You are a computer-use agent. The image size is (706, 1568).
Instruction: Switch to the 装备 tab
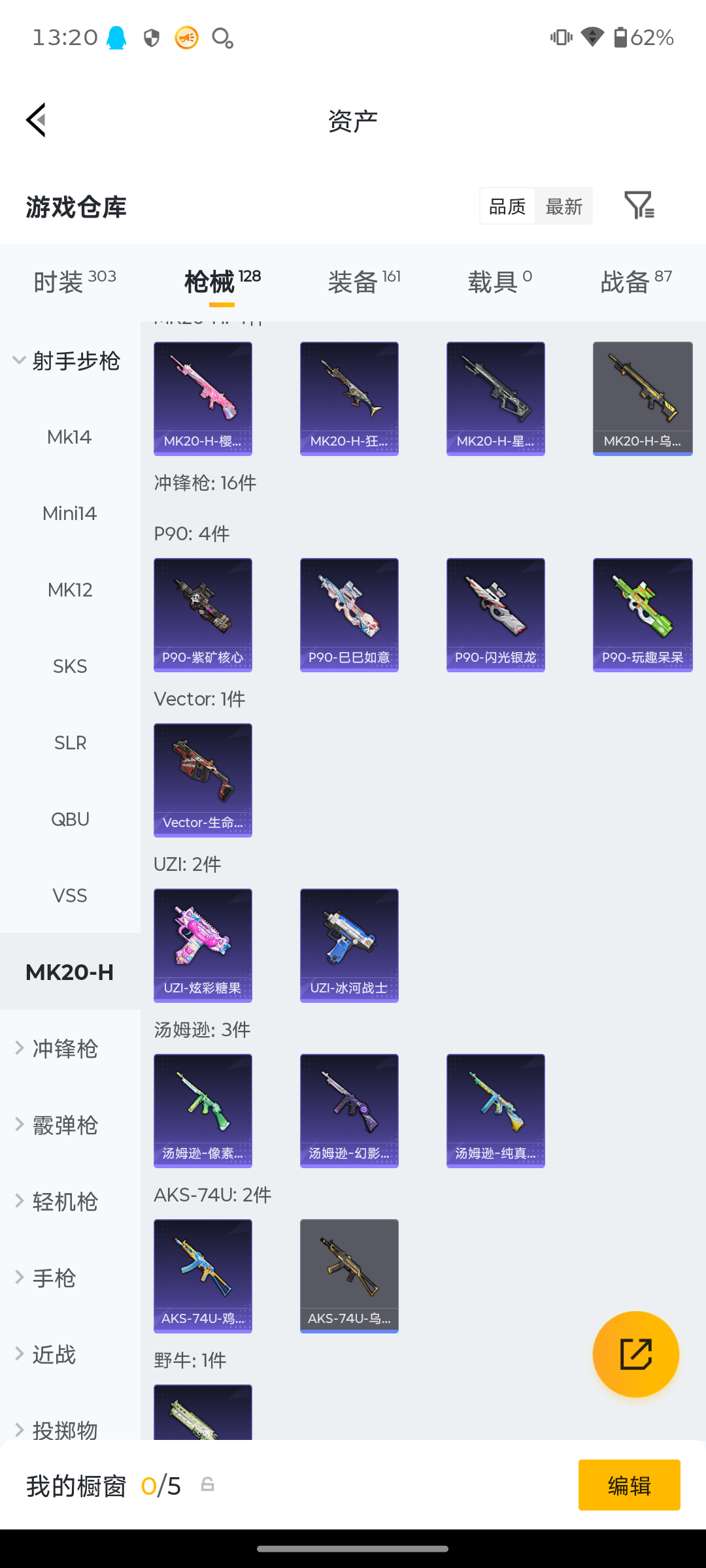[364, 282]
